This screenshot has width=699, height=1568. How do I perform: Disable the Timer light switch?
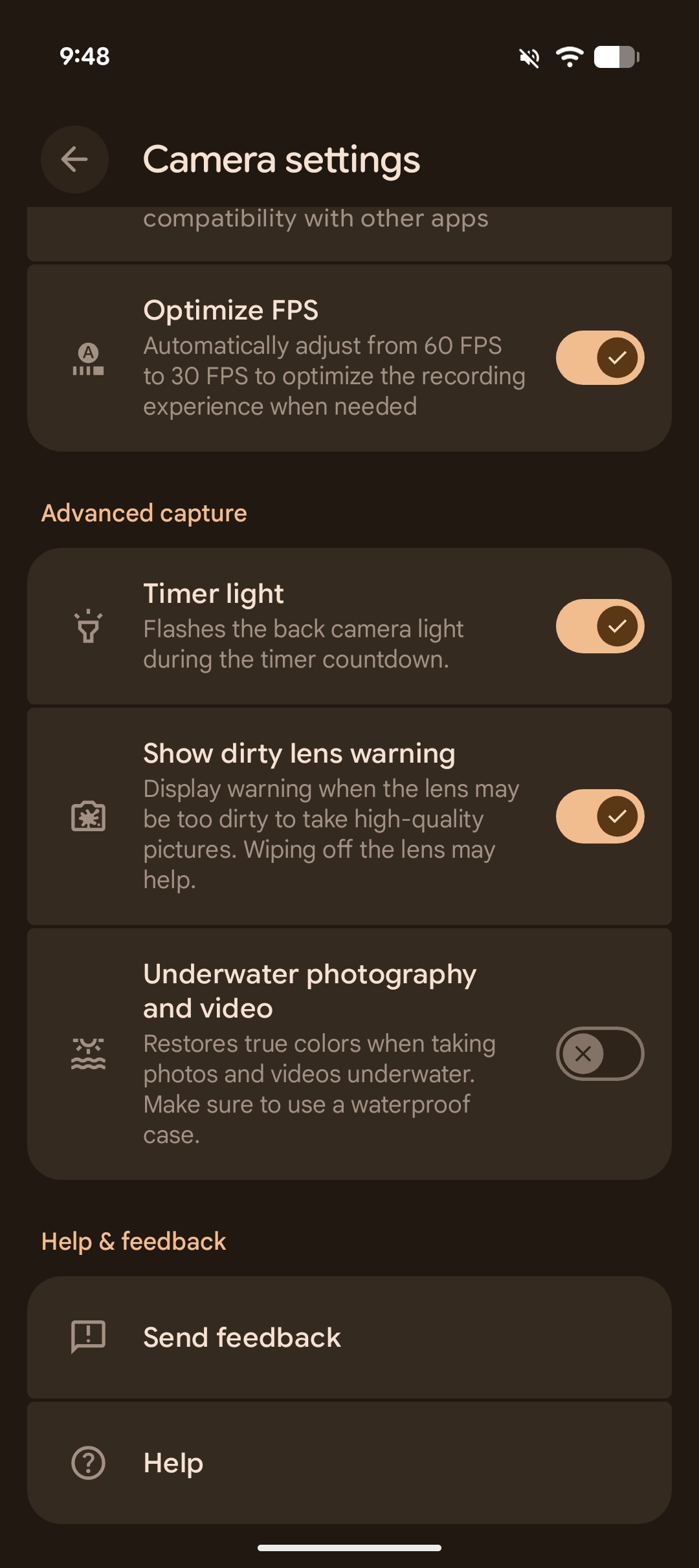(599, 626)
